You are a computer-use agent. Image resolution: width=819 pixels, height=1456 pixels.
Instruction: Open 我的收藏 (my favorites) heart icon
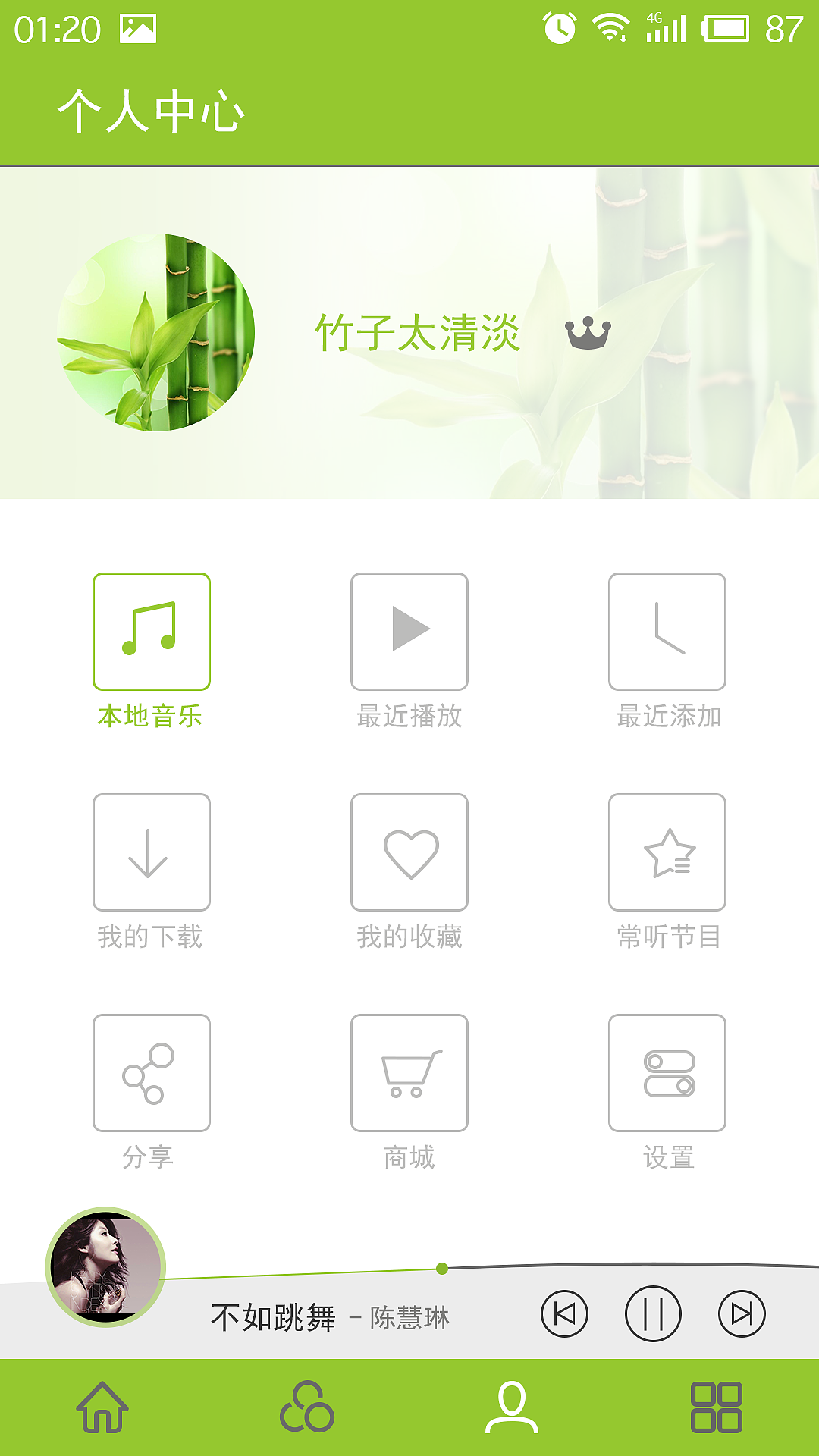tap(409, 852)
